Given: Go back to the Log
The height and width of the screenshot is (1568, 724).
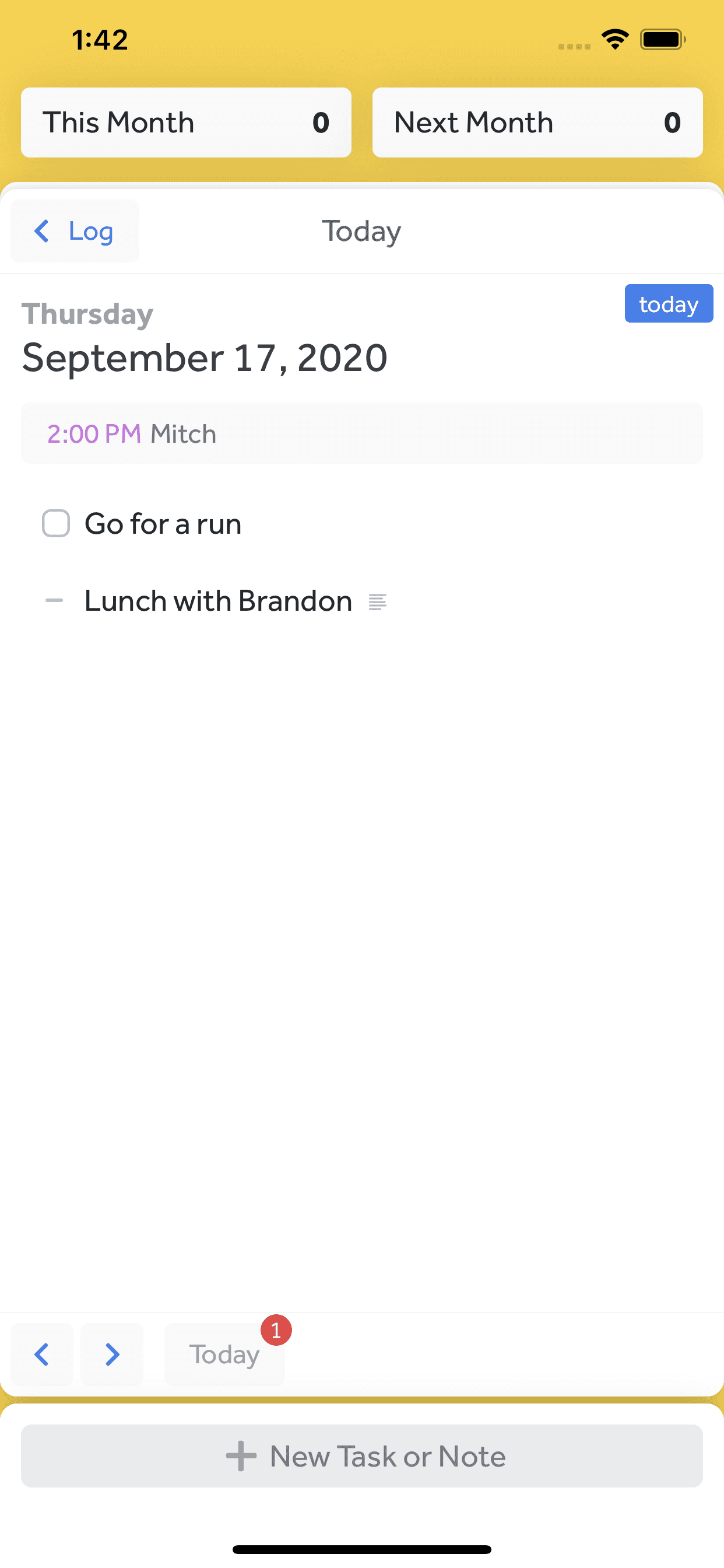Looking at the screenshot, I should [x=75, y=232].
